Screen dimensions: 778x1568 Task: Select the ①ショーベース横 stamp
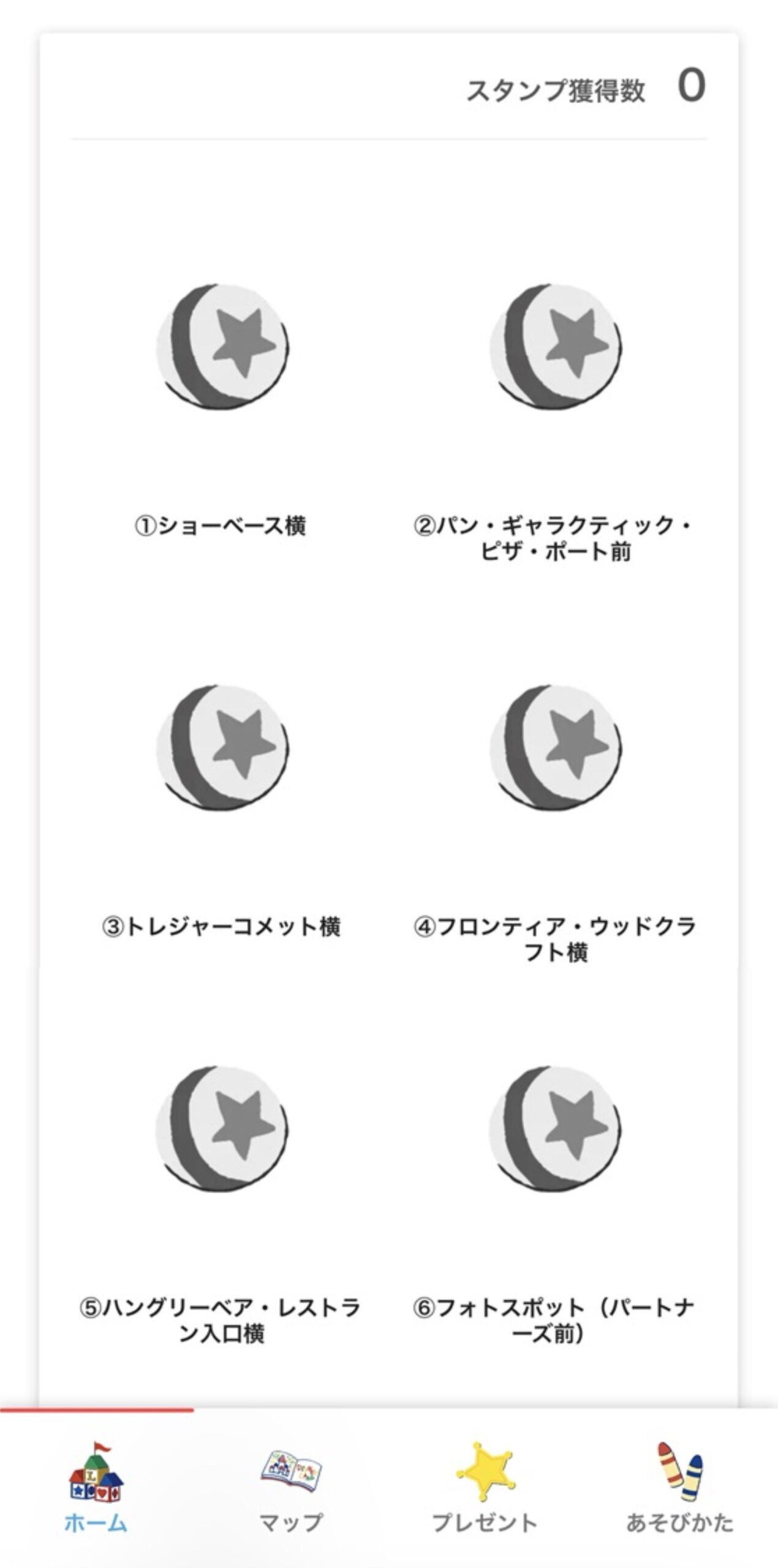(222, 347)
